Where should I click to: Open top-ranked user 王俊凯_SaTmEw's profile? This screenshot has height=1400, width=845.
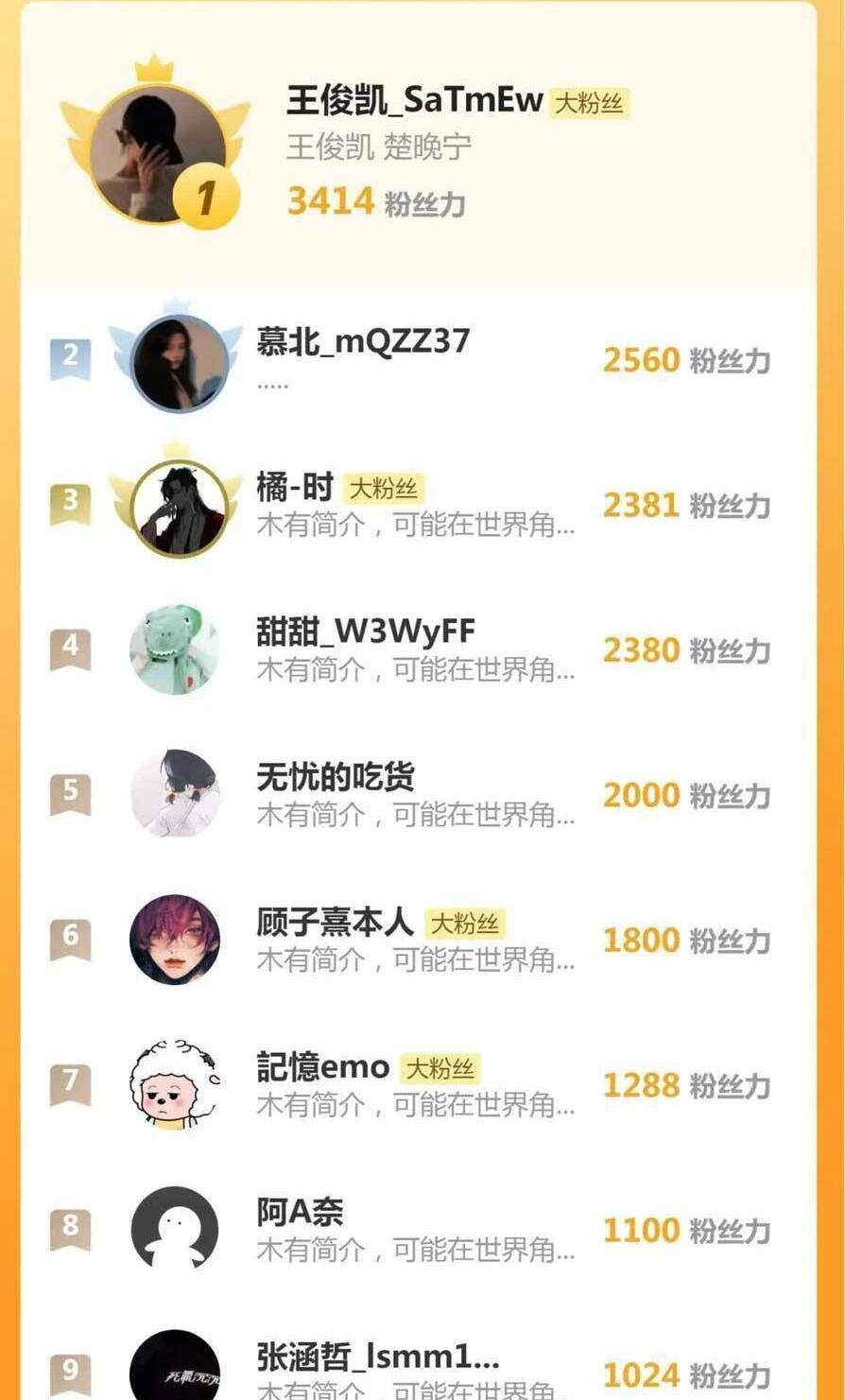414,100
